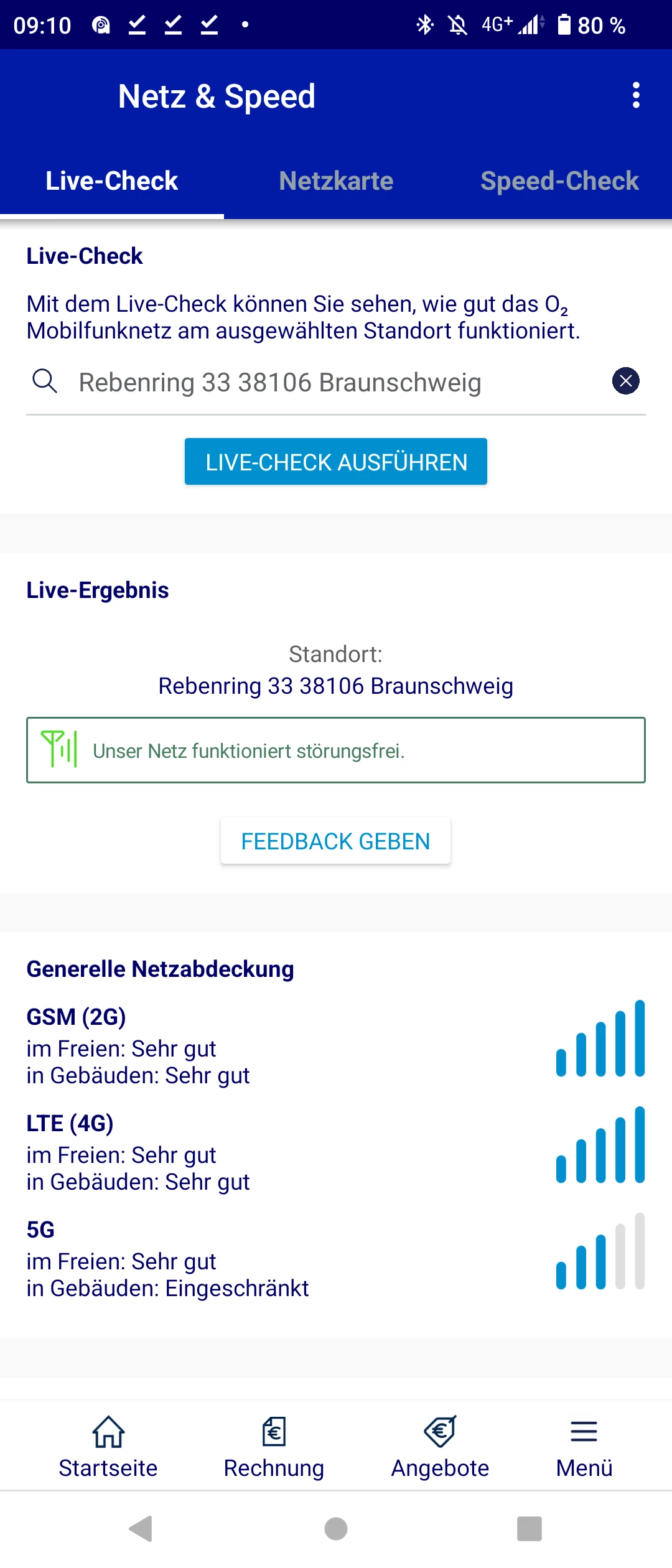Run the Live-Check Ausführen button
The image size is (672, 1568).
point(336,462)
